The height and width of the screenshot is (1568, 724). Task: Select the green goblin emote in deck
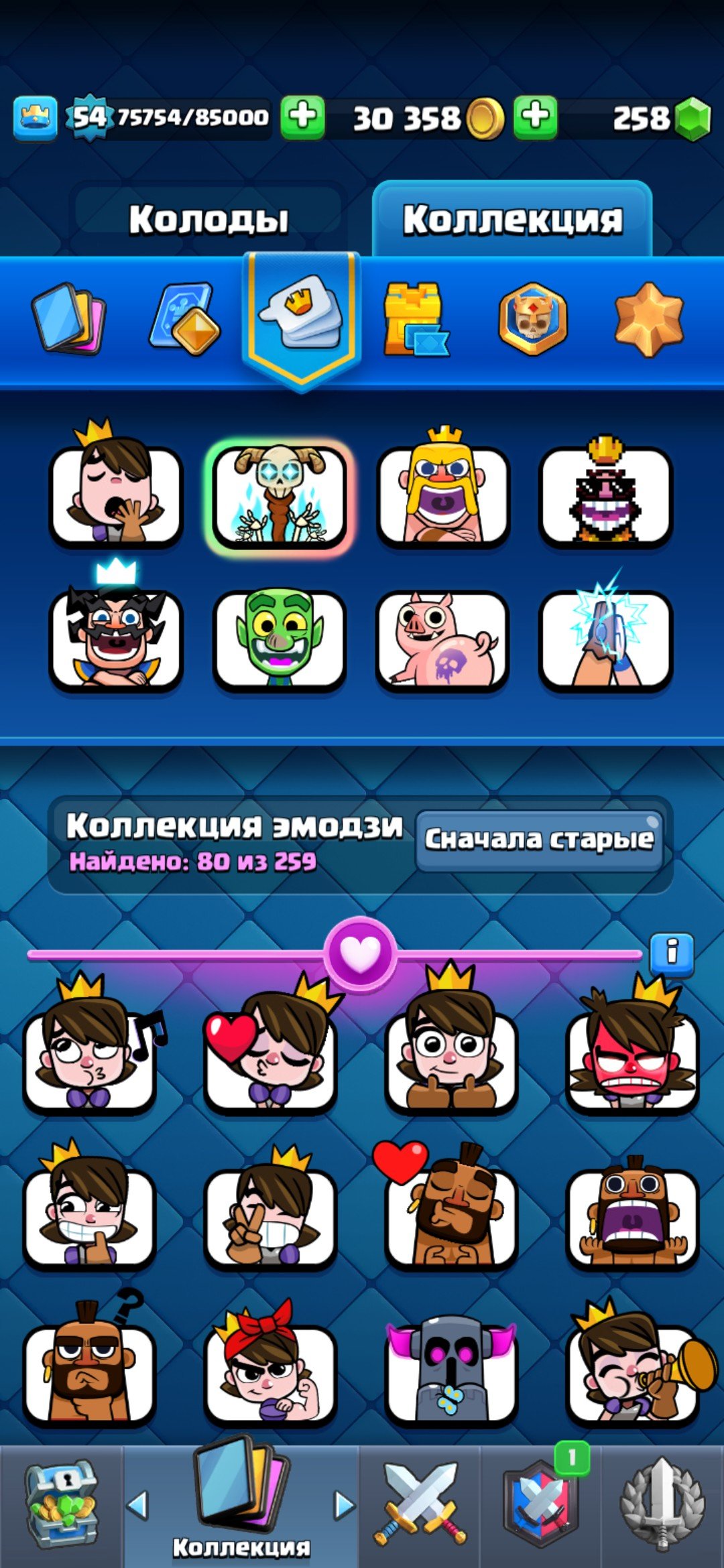click(279, 640)
